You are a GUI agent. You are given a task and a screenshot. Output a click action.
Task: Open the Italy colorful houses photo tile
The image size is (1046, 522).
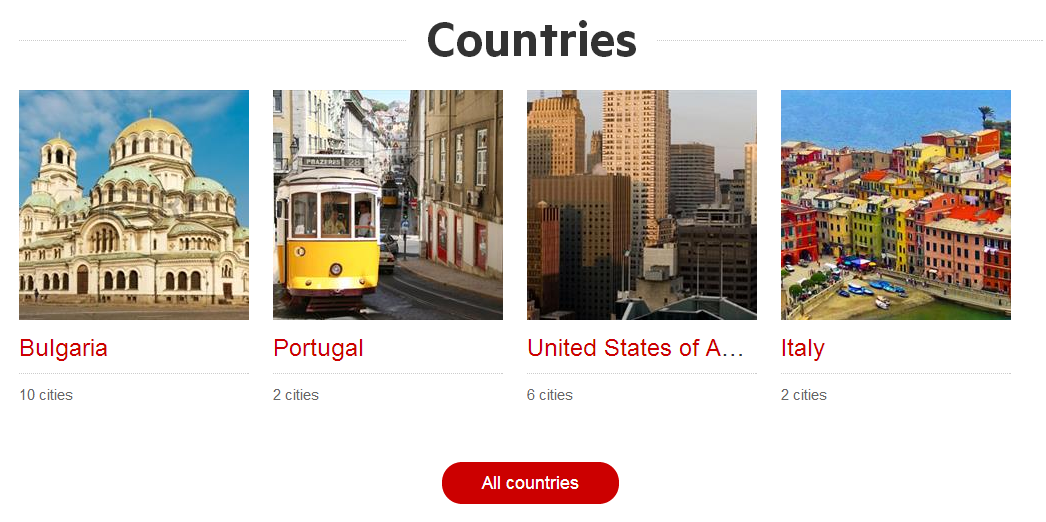(x=896, y=205)
